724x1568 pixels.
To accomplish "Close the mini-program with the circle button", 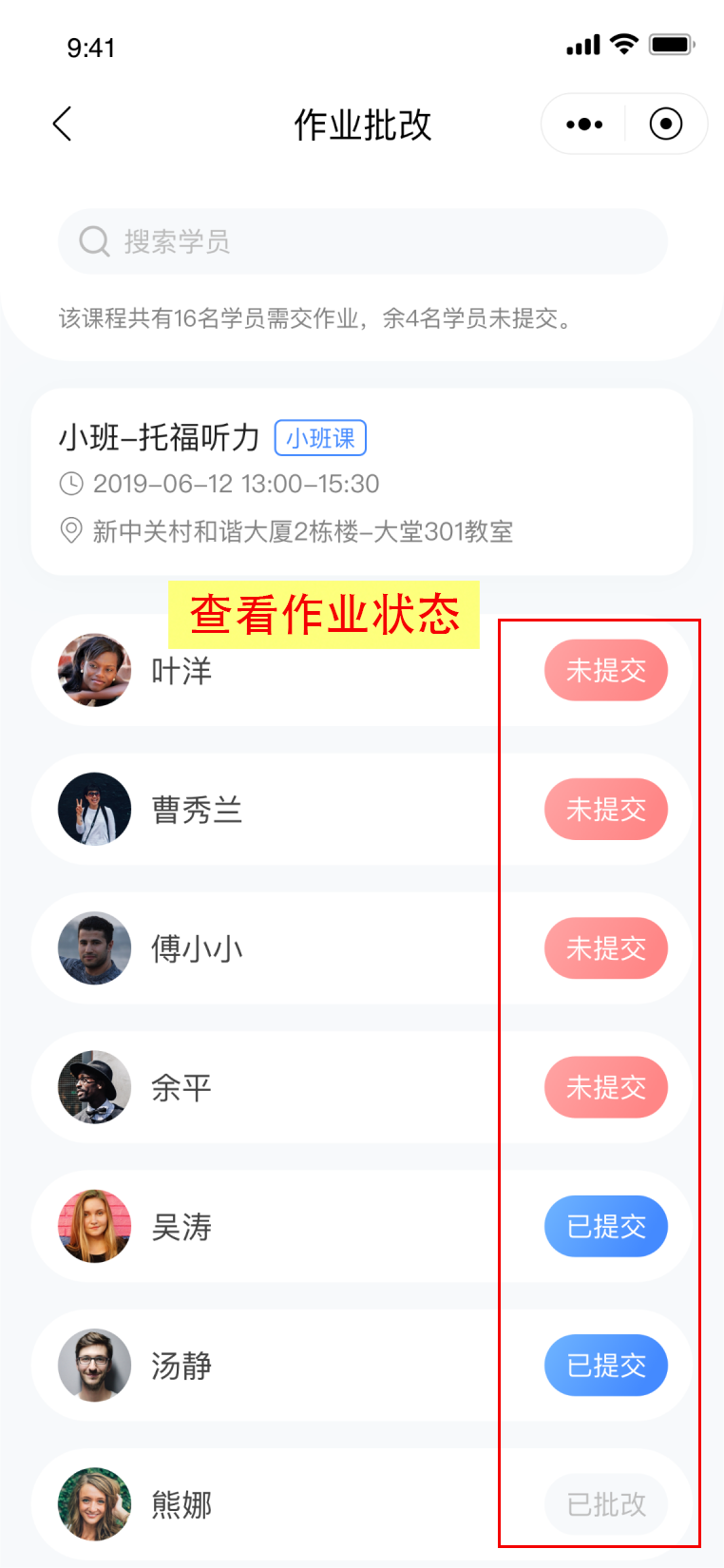I will point(666,124).
